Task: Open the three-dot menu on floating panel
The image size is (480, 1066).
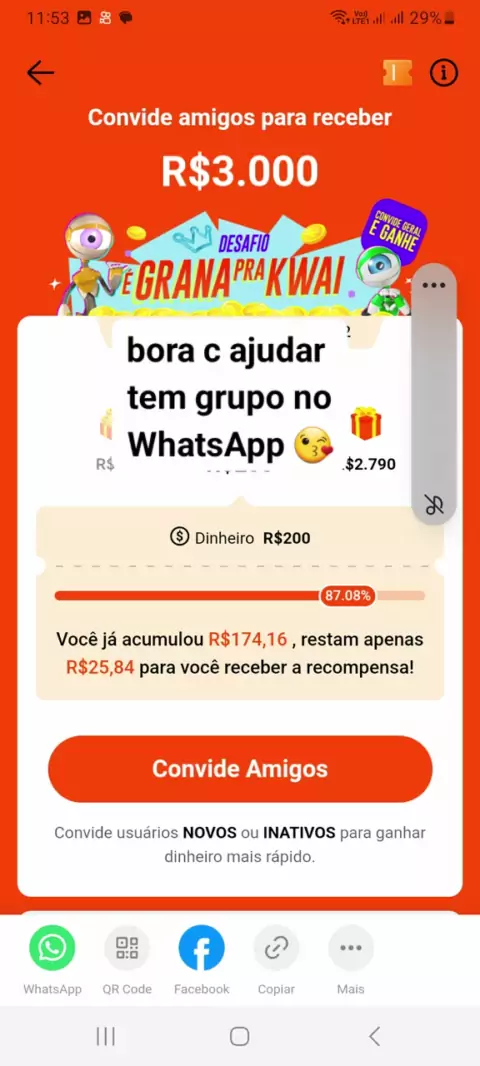Action: tap(433, 285)
